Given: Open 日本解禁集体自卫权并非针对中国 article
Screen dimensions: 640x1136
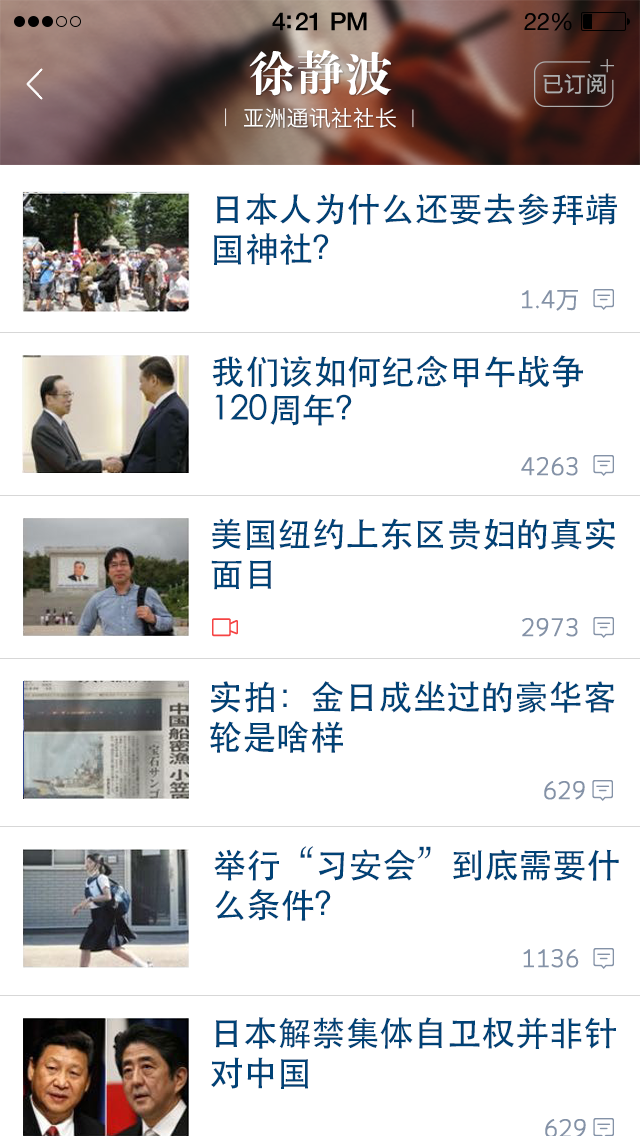Looking at the screenshot, I should click(x=414, y=1054).
